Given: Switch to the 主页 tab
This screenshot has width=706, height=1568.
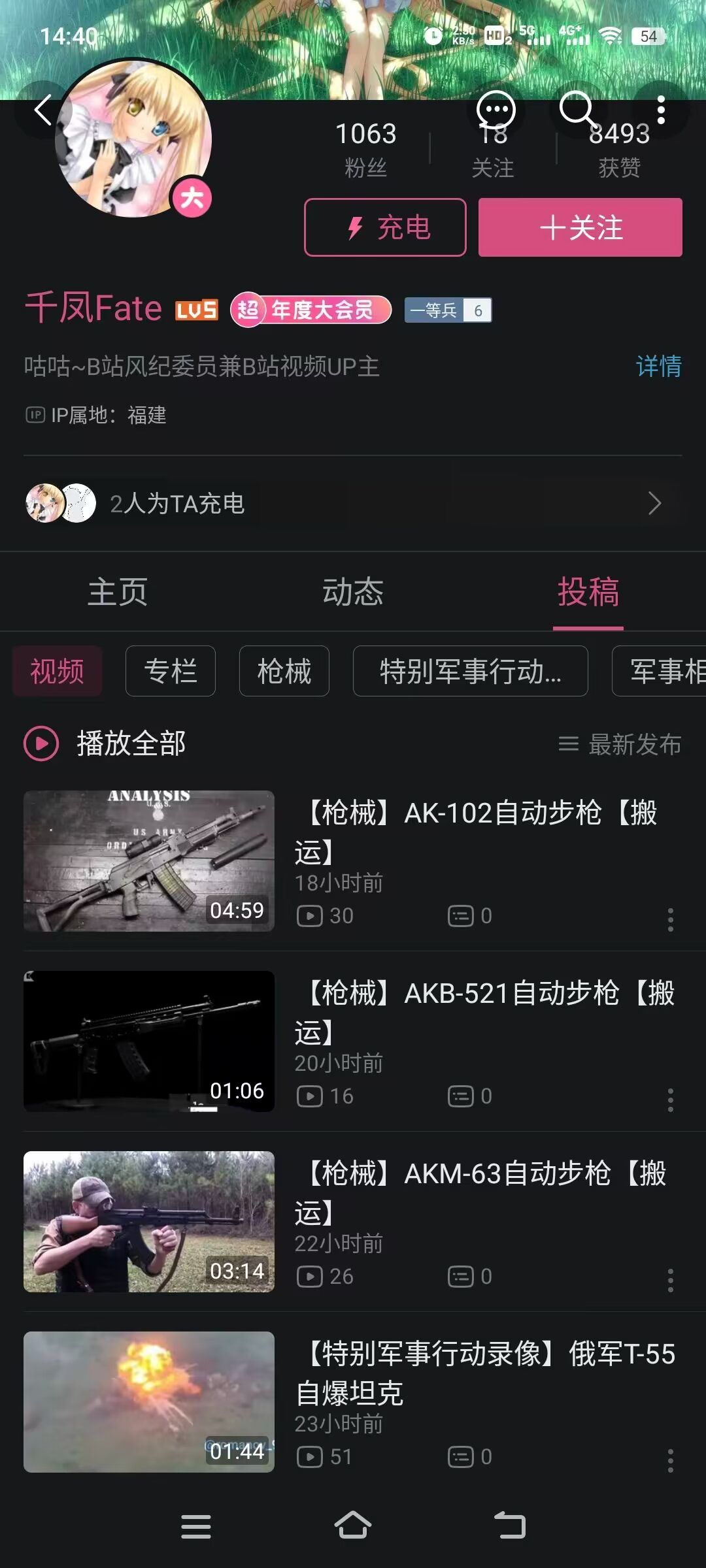Looking at the screenshot, I should point(118,592).
